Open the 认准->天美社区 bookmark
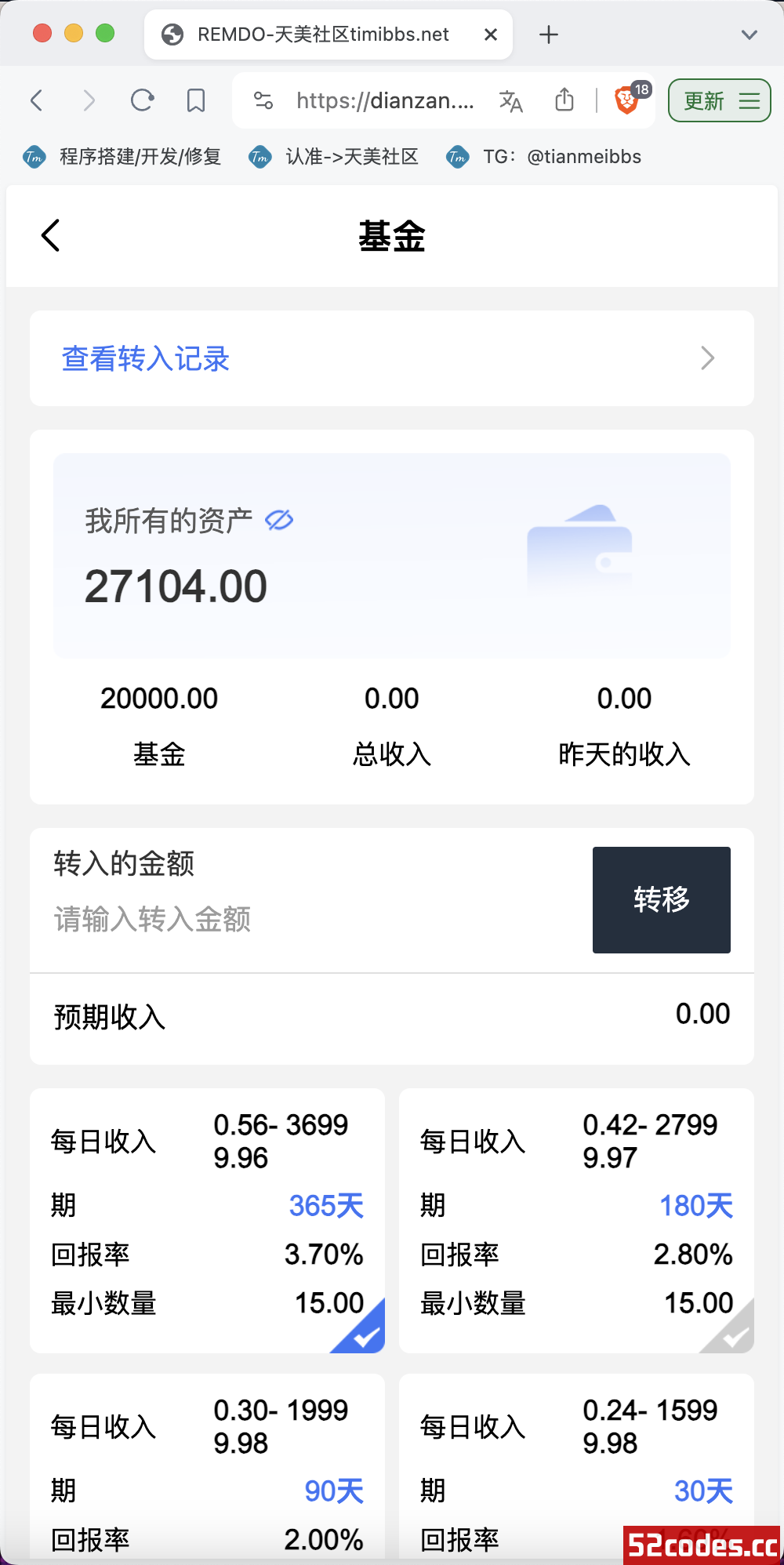 (x=334, y=157)
